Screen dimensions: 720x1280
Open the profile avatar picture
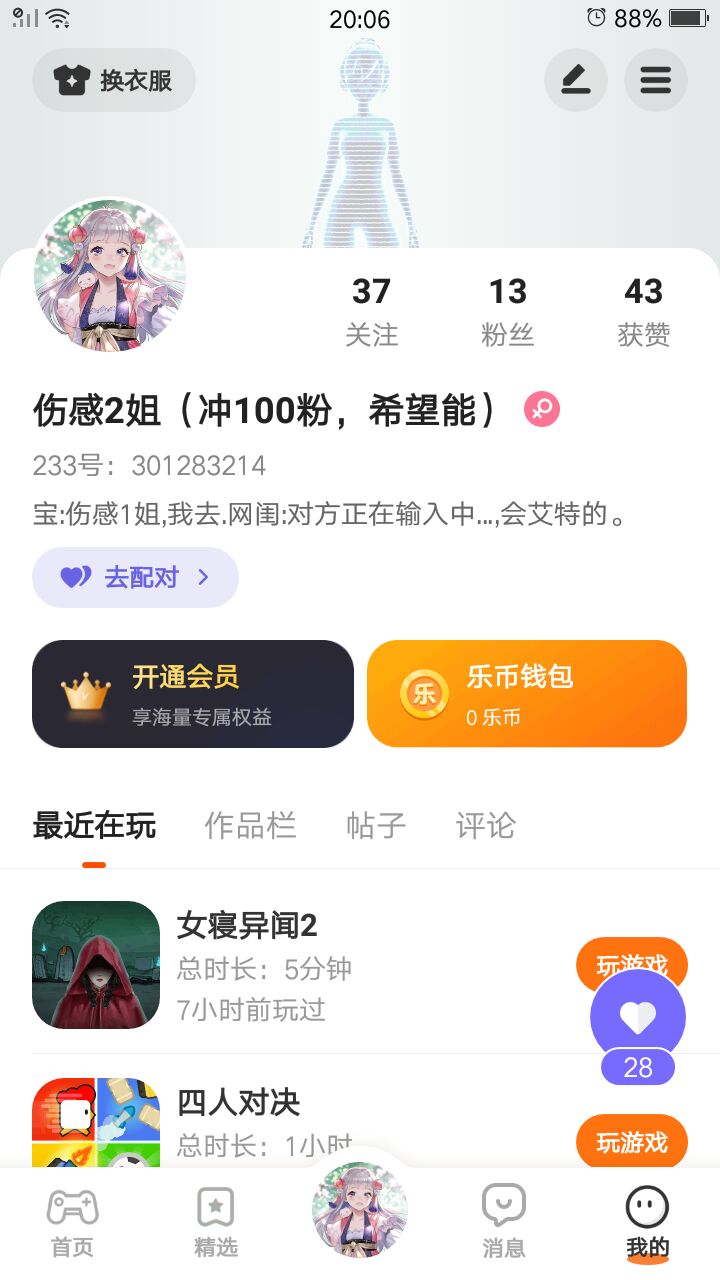point(110,275)
